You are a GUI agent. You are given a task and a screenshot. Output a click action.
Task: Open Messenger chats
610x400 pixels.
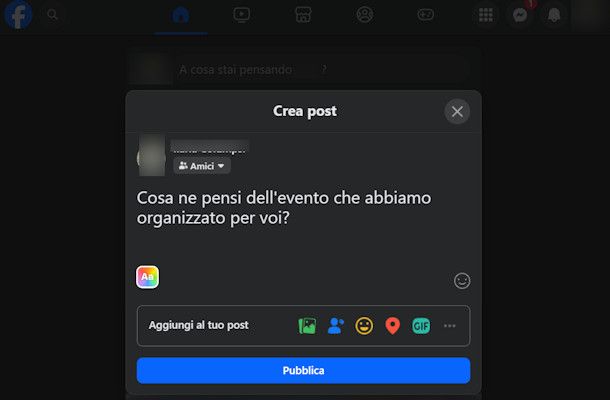pyautogui.click(x=520, y=15)
